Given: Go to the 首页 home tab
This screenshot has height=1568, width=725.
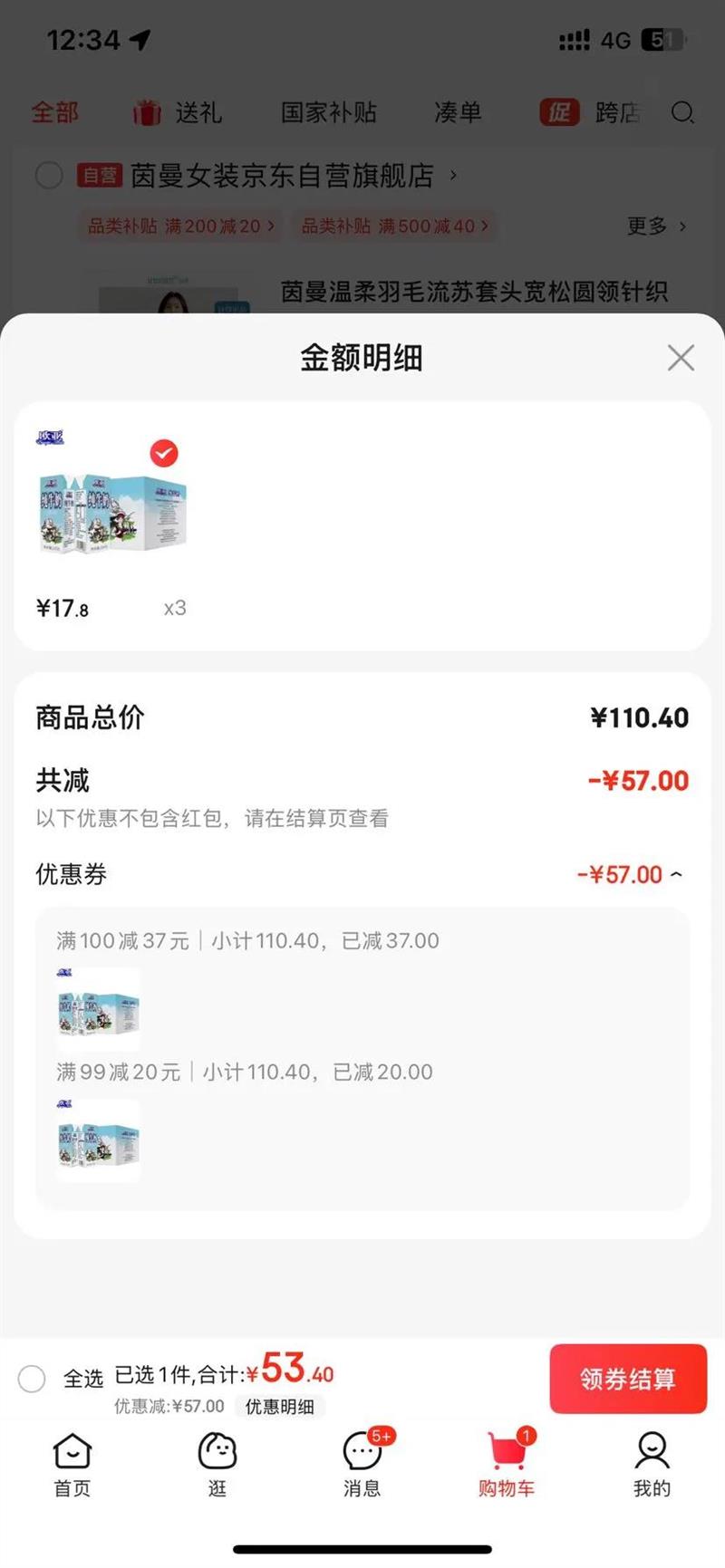Looking at the screenshot, I should (x=72, y=1464).
